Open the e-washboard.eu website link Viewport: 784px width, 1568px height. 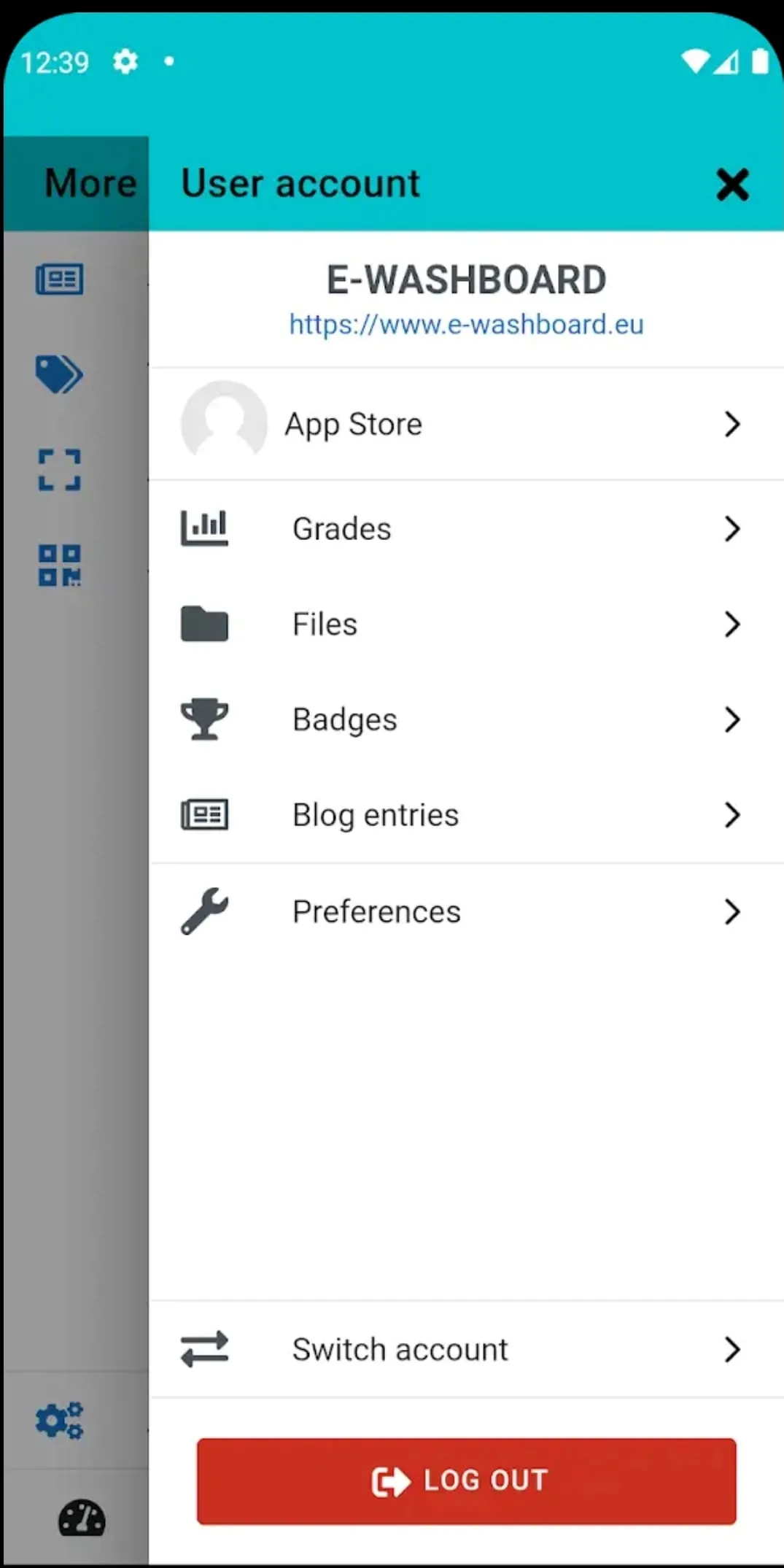pos(466,325)
